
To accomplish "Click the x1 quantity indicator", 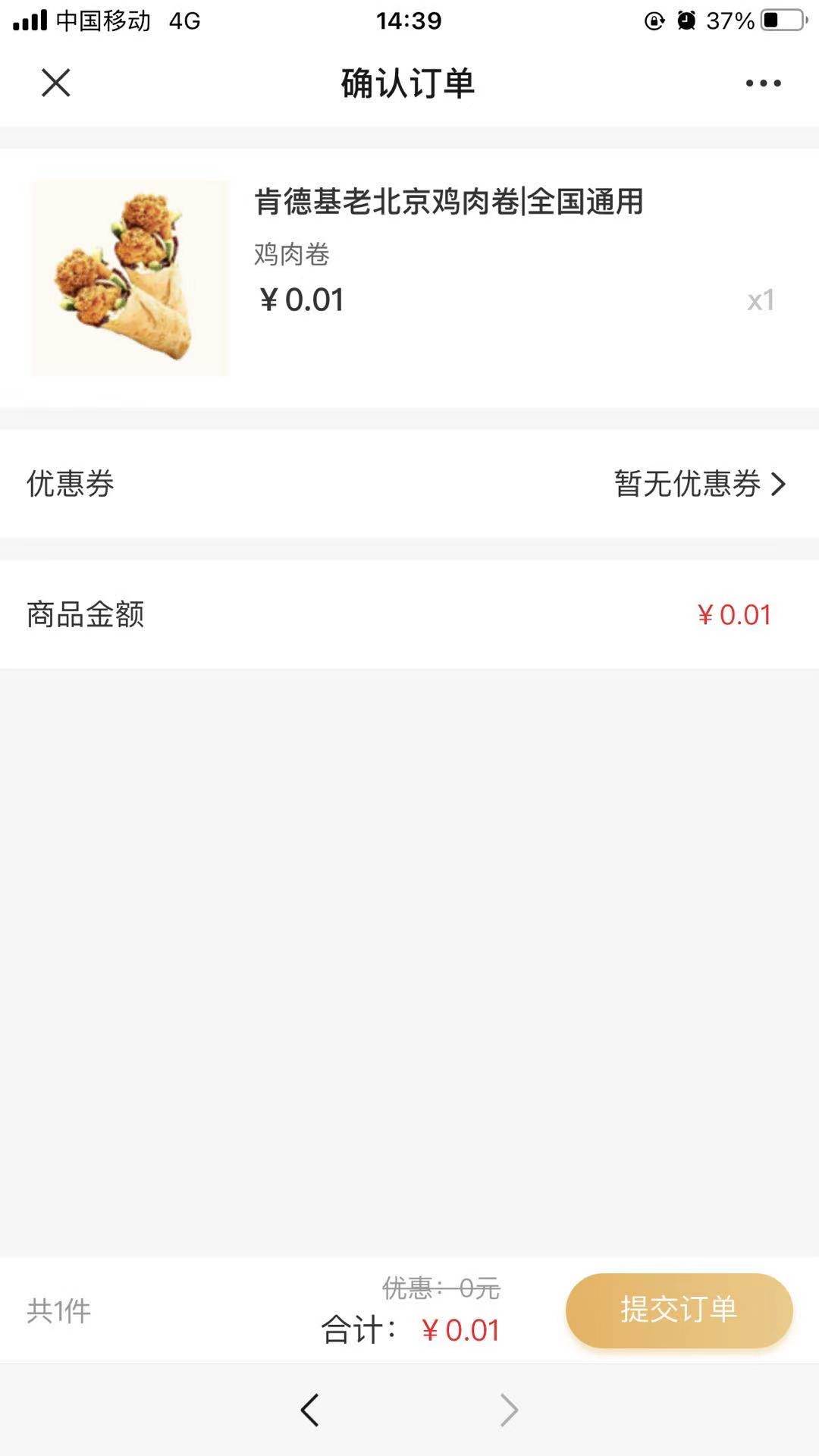I will [x=761, y=301].
